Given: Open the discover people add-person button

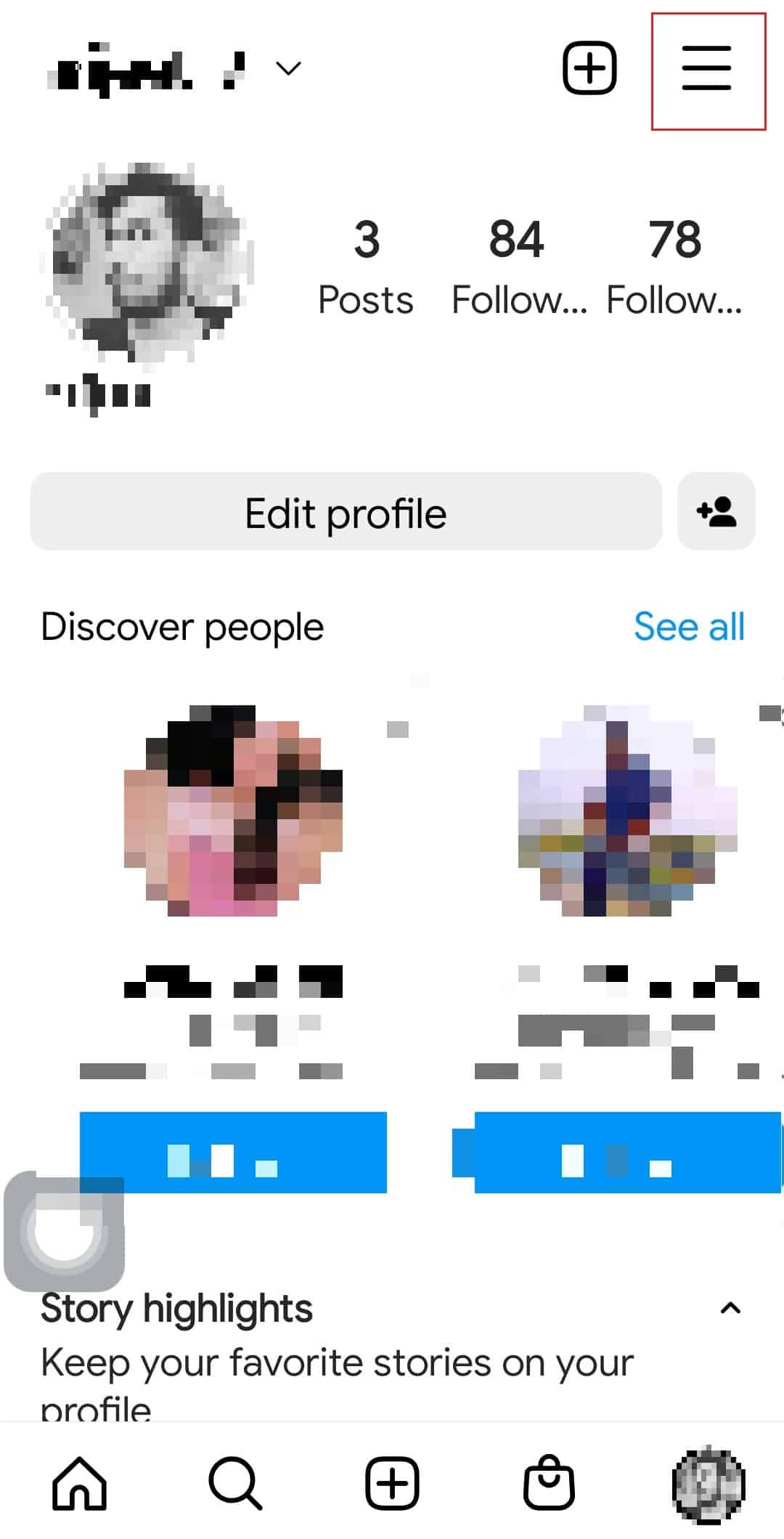Looking at the screenshot, I should [x=716, y=513].
